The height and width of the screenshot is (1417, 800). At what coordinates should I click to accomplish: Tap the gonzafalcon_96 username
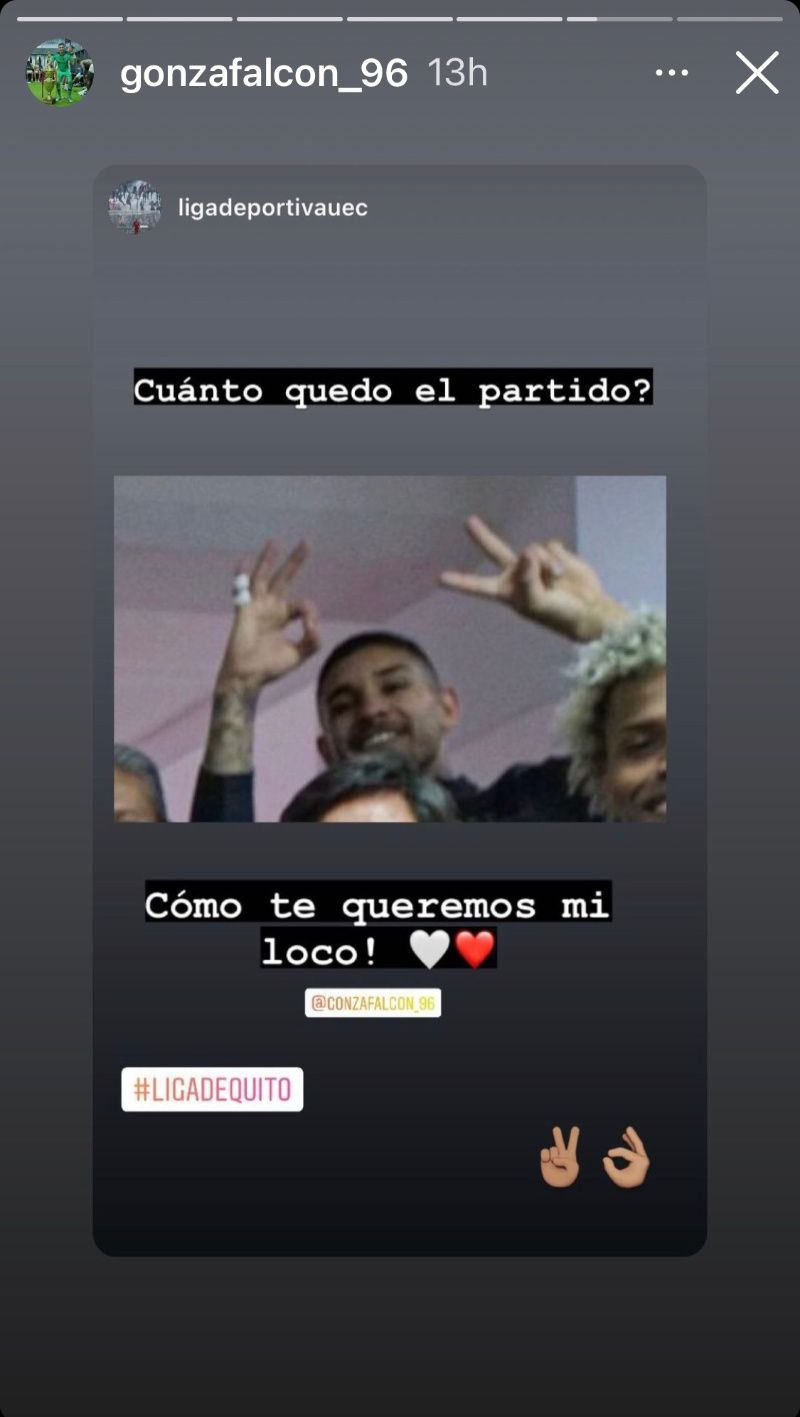pos(264,73)
